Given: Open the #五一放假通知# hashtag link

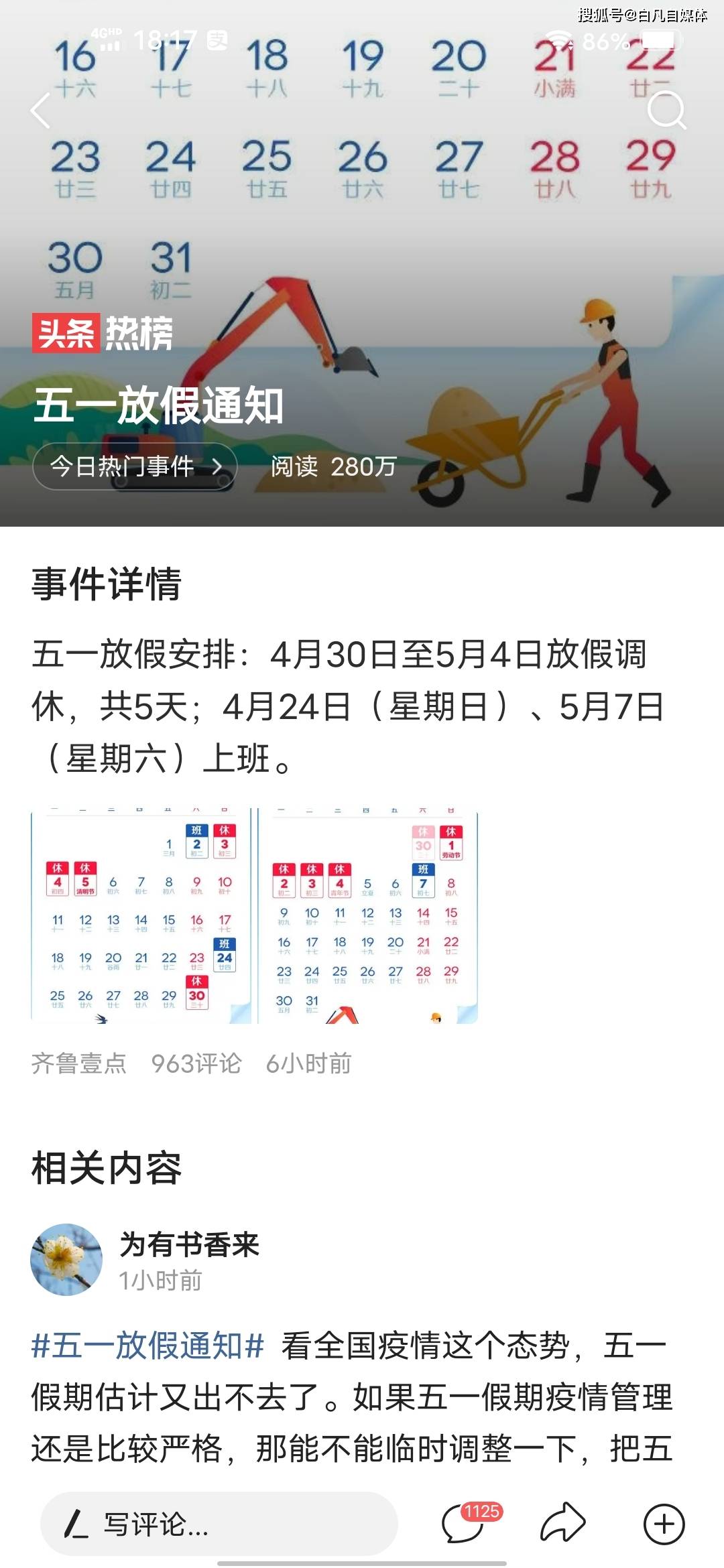Looking at the screenshot, I should [147, 1346].
